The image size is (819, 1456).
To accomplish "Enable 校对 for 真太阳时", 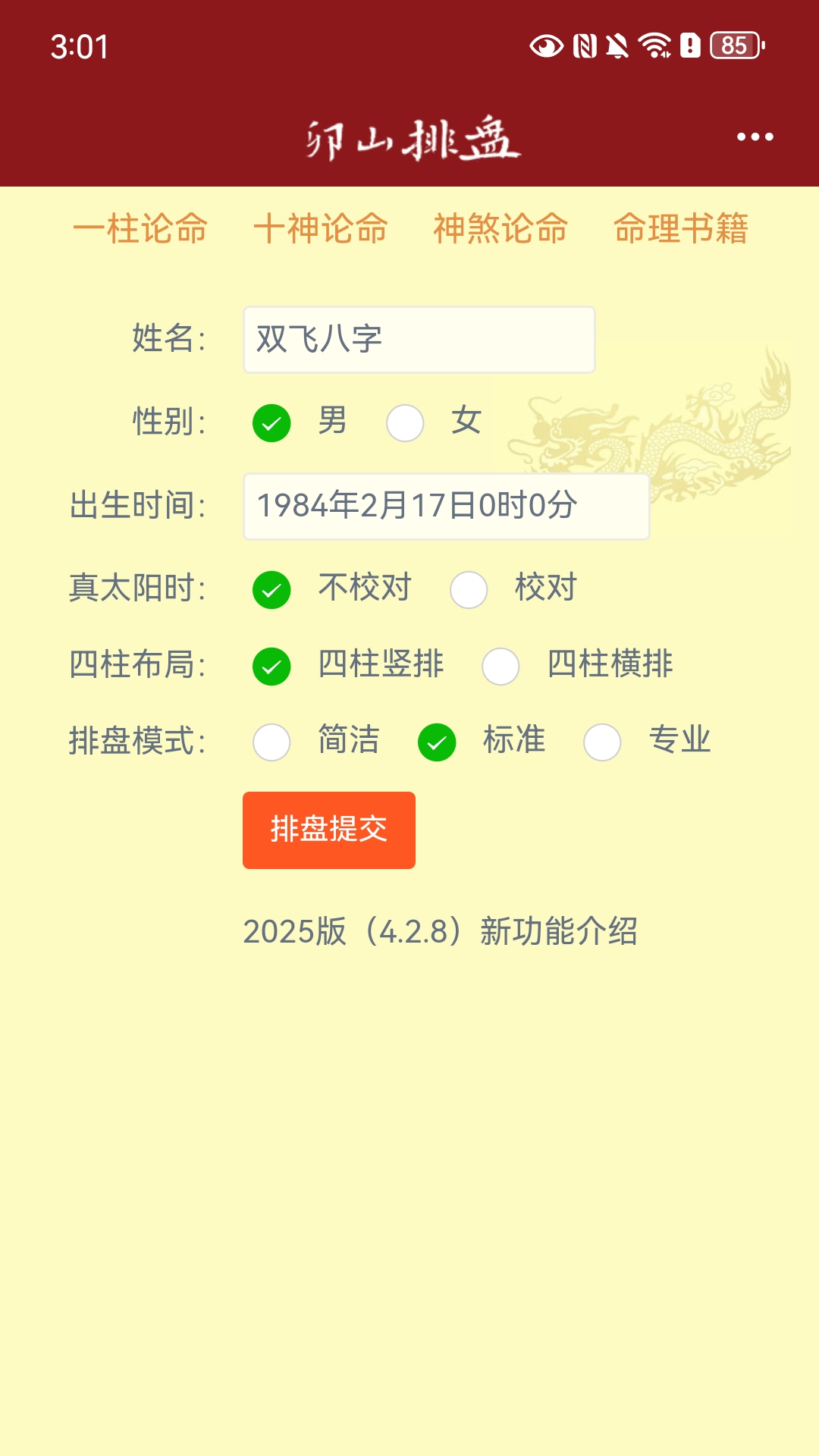I will point(468,590).
